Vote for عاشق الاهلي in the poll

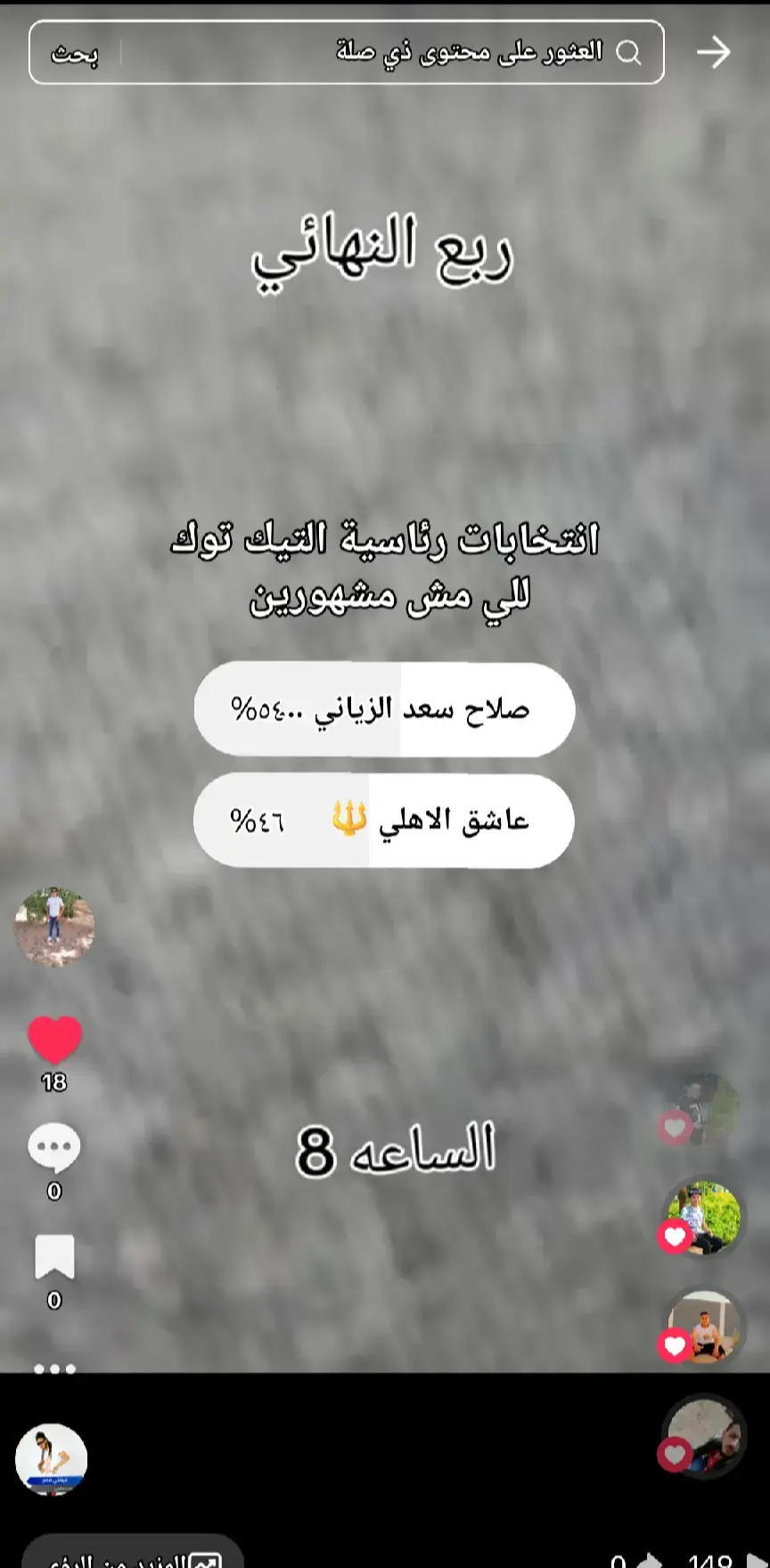pyautogui.click(x=385, y=821)
